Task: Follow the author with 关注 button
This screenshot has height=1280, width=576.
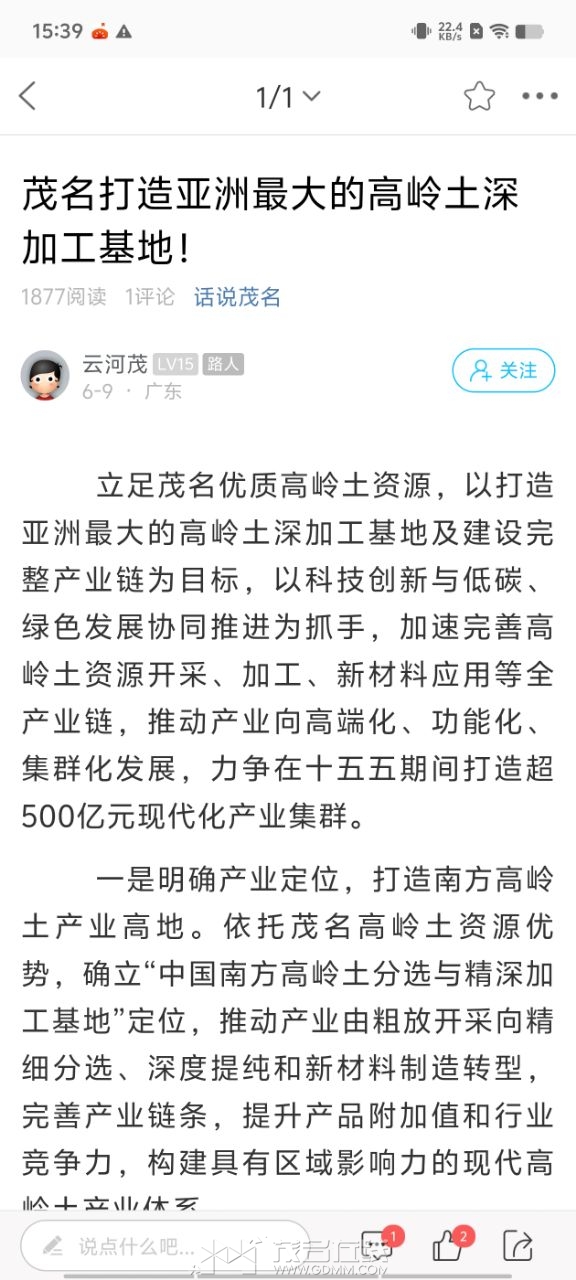Action: (503, 370)
